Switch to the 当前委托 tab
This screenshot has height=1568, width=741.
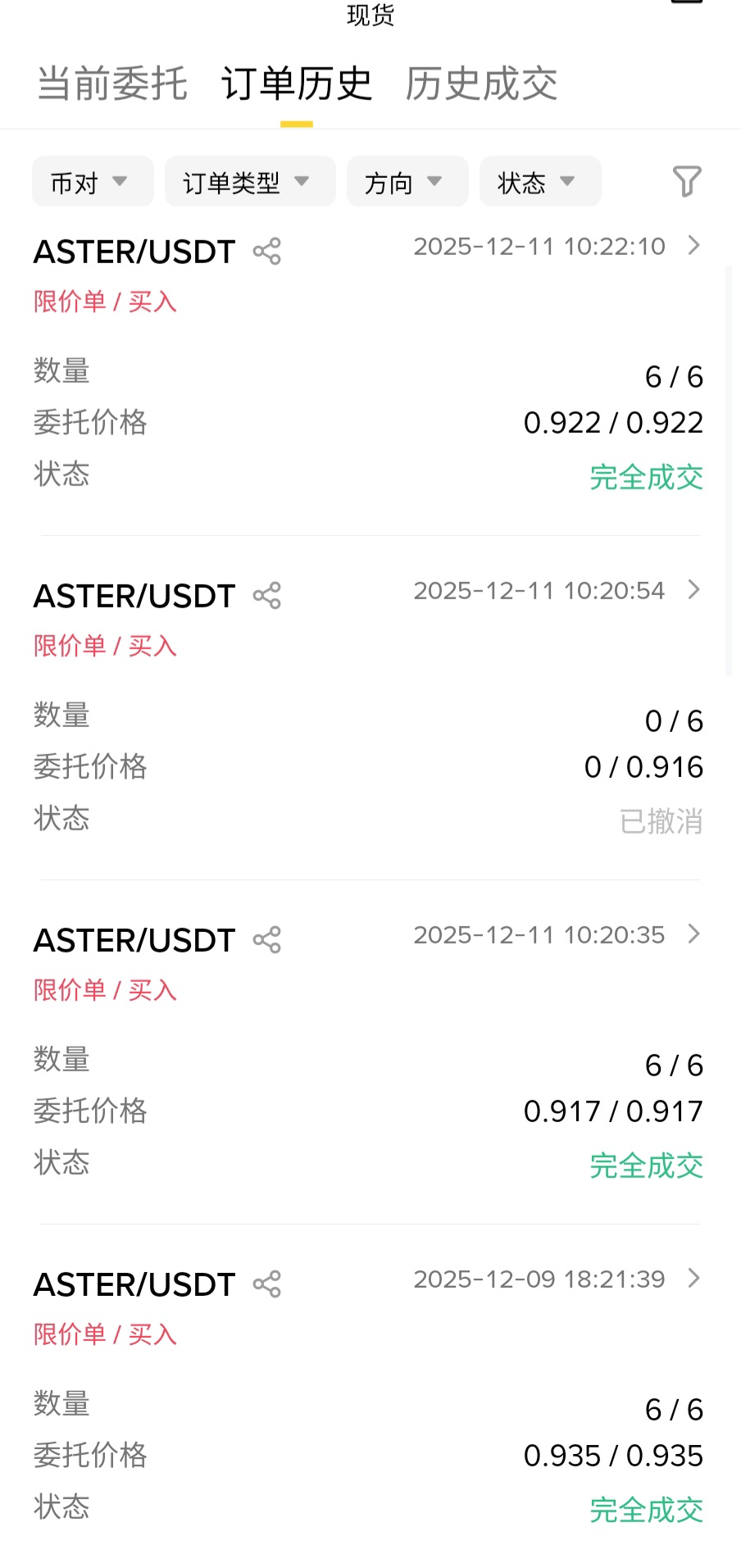[112, 84]
